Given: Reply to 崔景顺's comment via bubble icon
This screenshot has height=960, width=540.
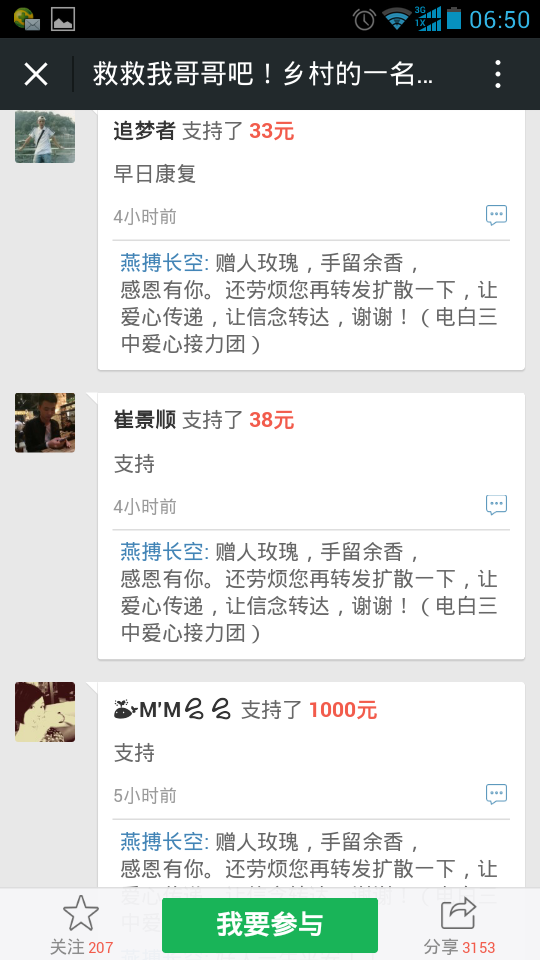Looking at the screenshot, I should pos(497,504).
